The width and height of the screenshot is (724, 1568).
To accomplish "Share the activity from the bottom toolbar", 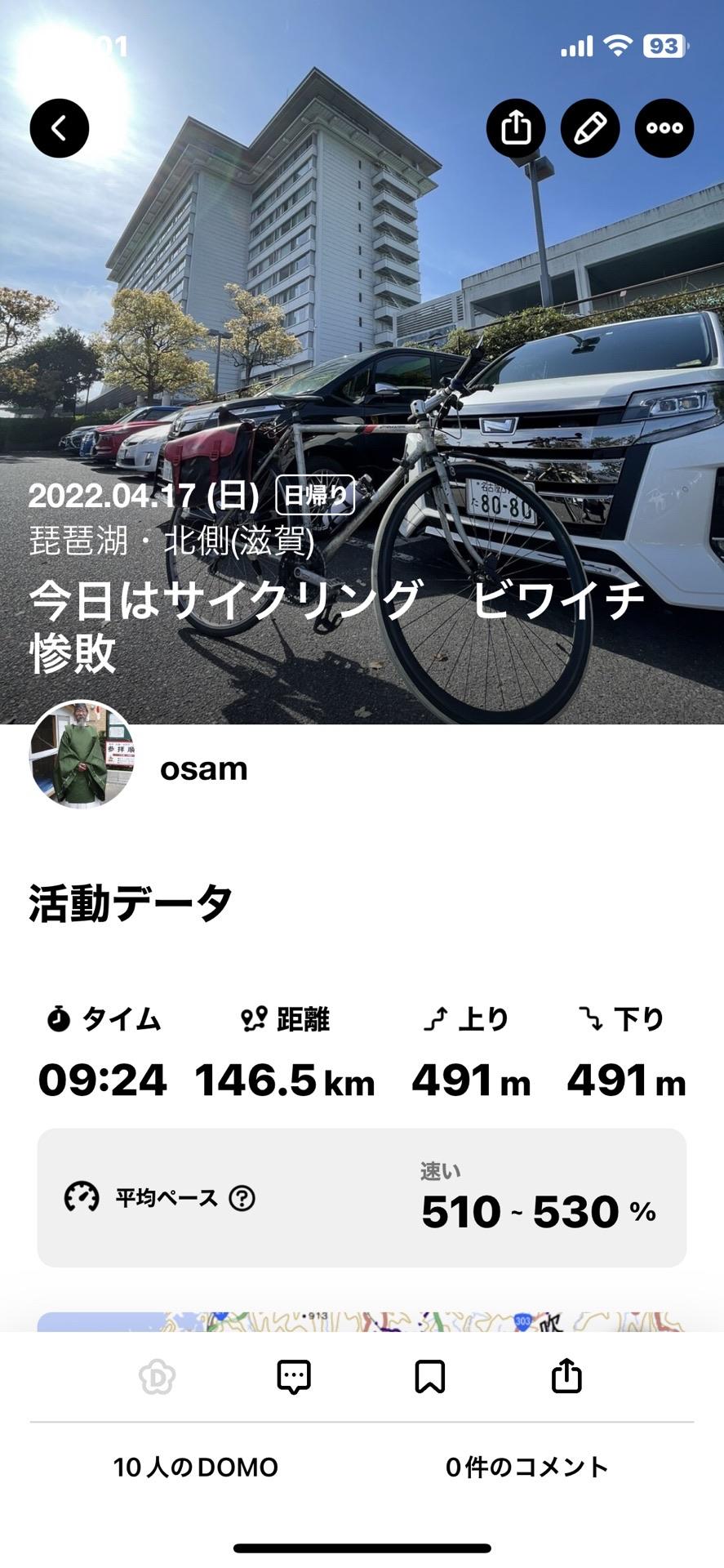I will pos(566,1376).
